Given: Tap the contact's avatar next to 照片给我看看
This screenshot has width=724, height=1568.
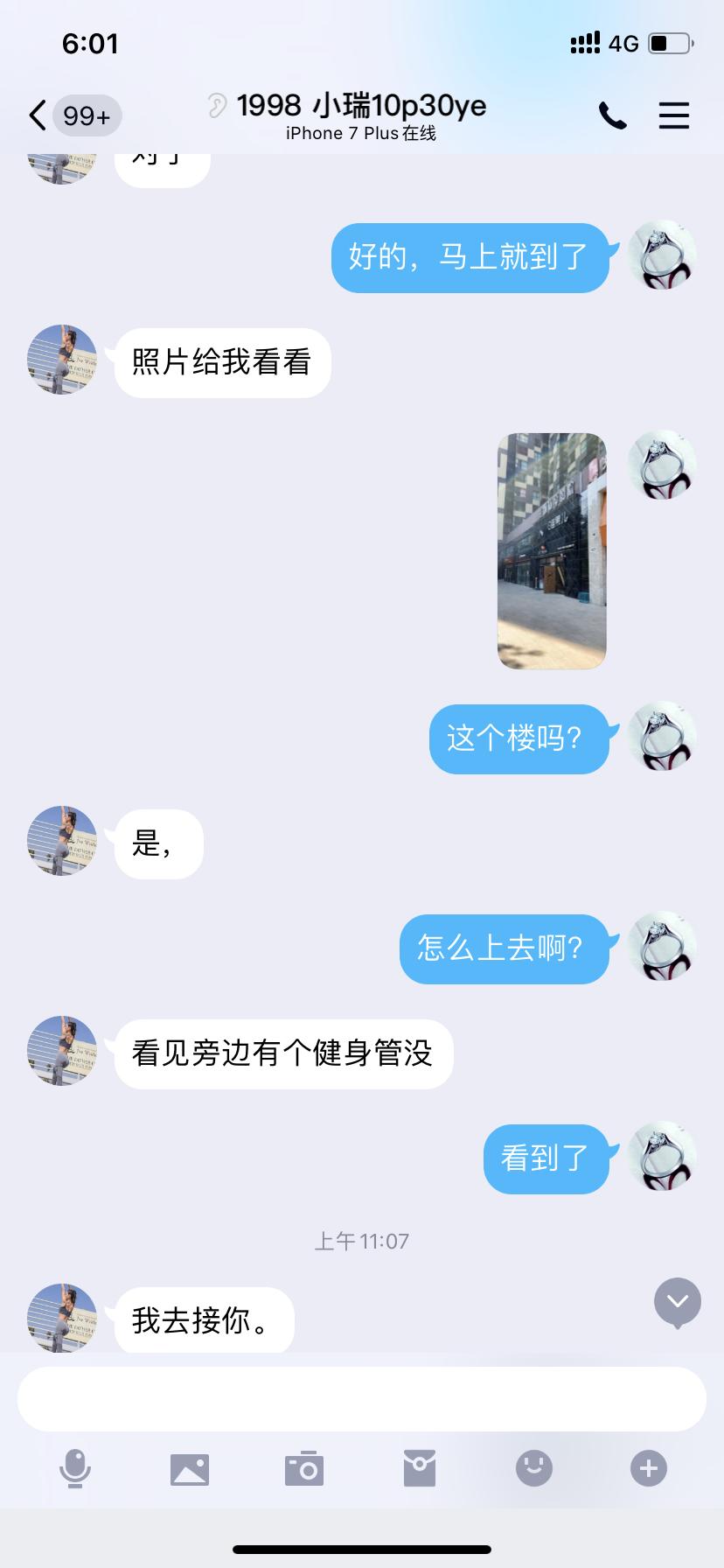Looking at the screenshot, I should pos(61,361).
